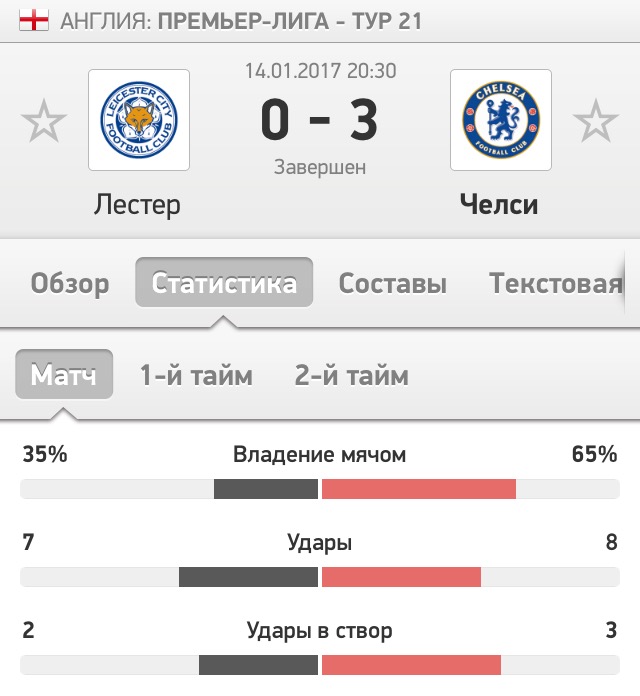Screen dimensions: 640x696
Task: Show statistics for 2-й тайм
Action: (351, 376)
